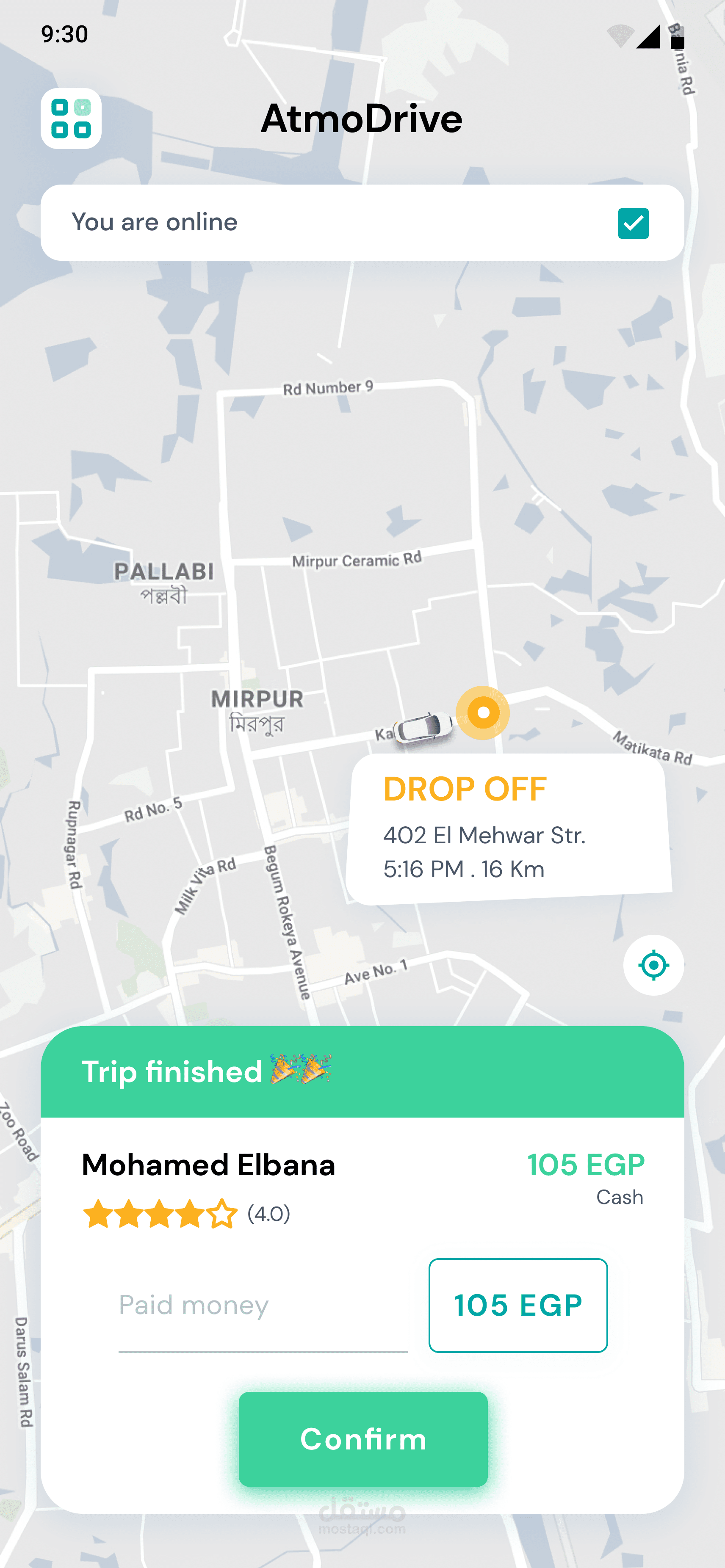Viewport: 725px width, 1568px height.
Task: Open the grid menu icon
Action: [x=71, y=119]
